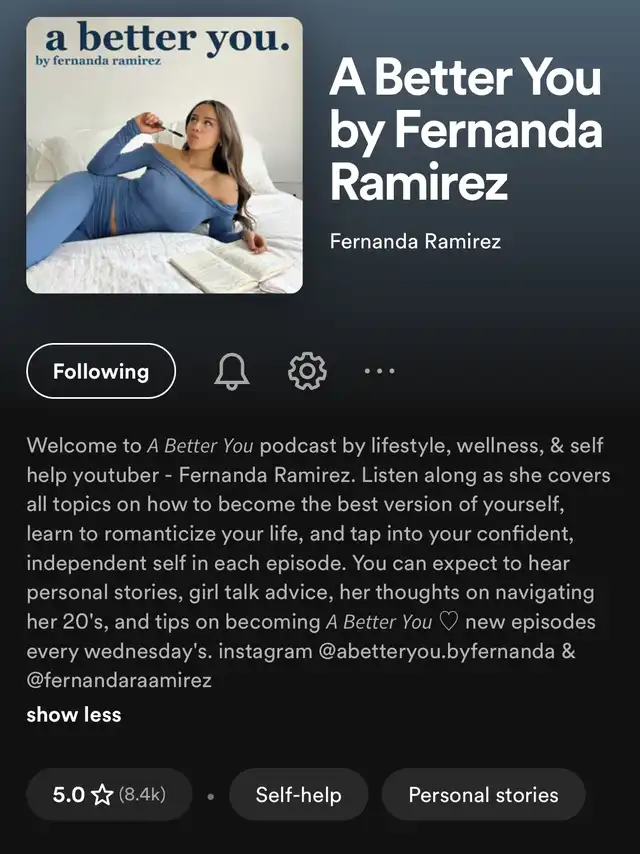Open the 5.0 star rating chip
The width and height of the screenshot is (640, 854).
point(108,795)
